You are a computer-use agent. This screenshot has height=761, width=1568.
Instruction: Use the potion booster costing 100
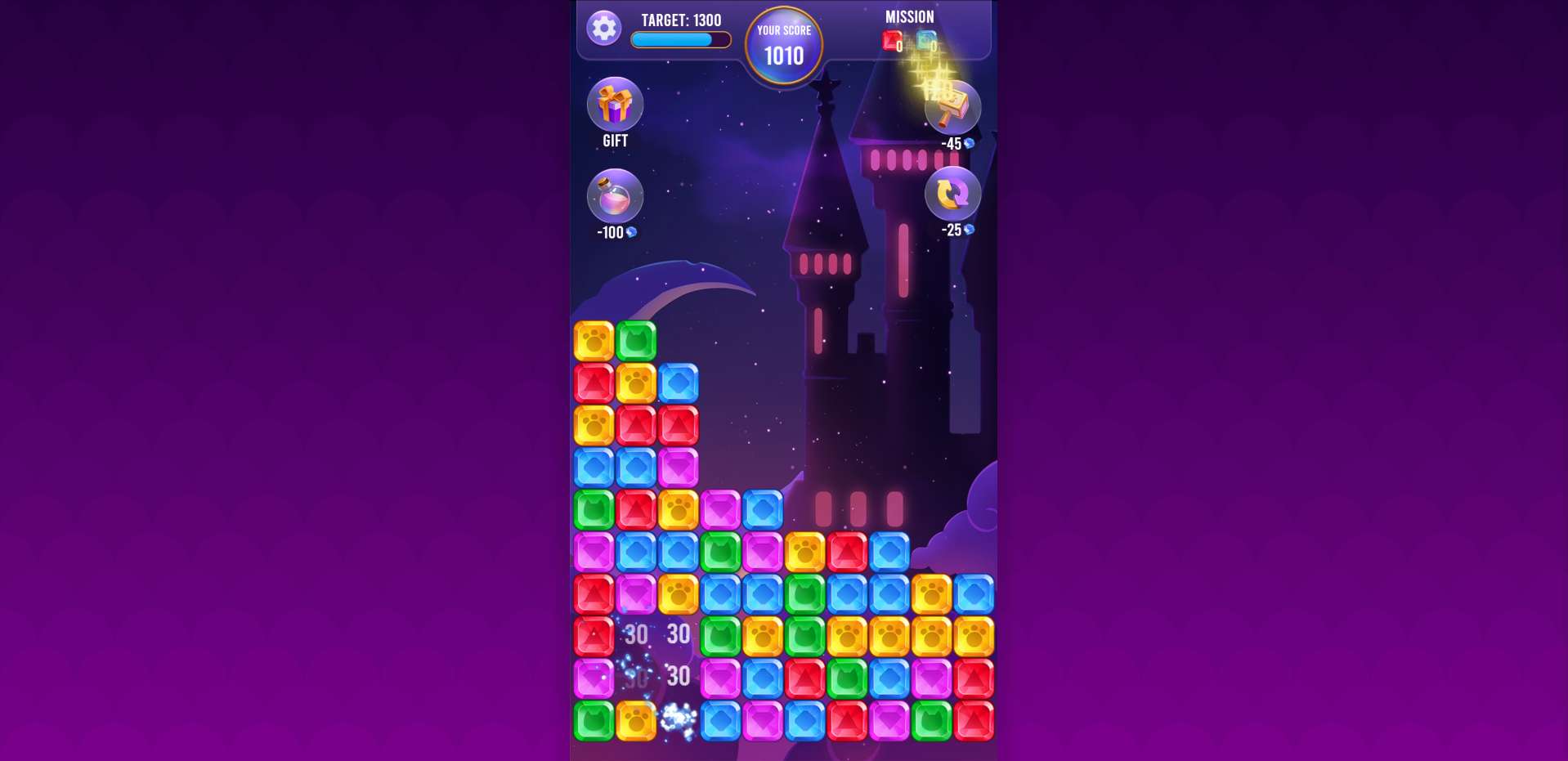(615, 196)
